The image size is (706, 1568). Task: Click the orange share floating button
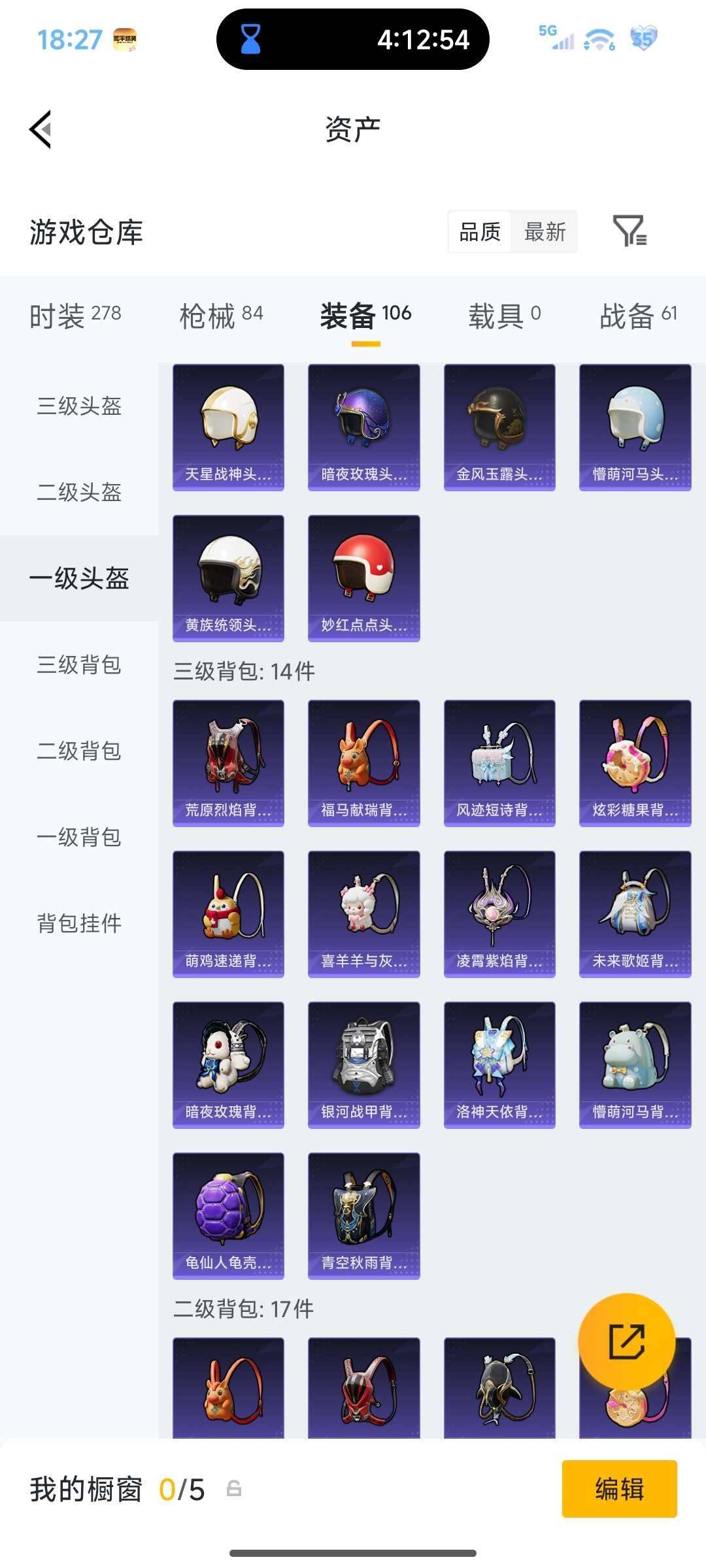628,1343
